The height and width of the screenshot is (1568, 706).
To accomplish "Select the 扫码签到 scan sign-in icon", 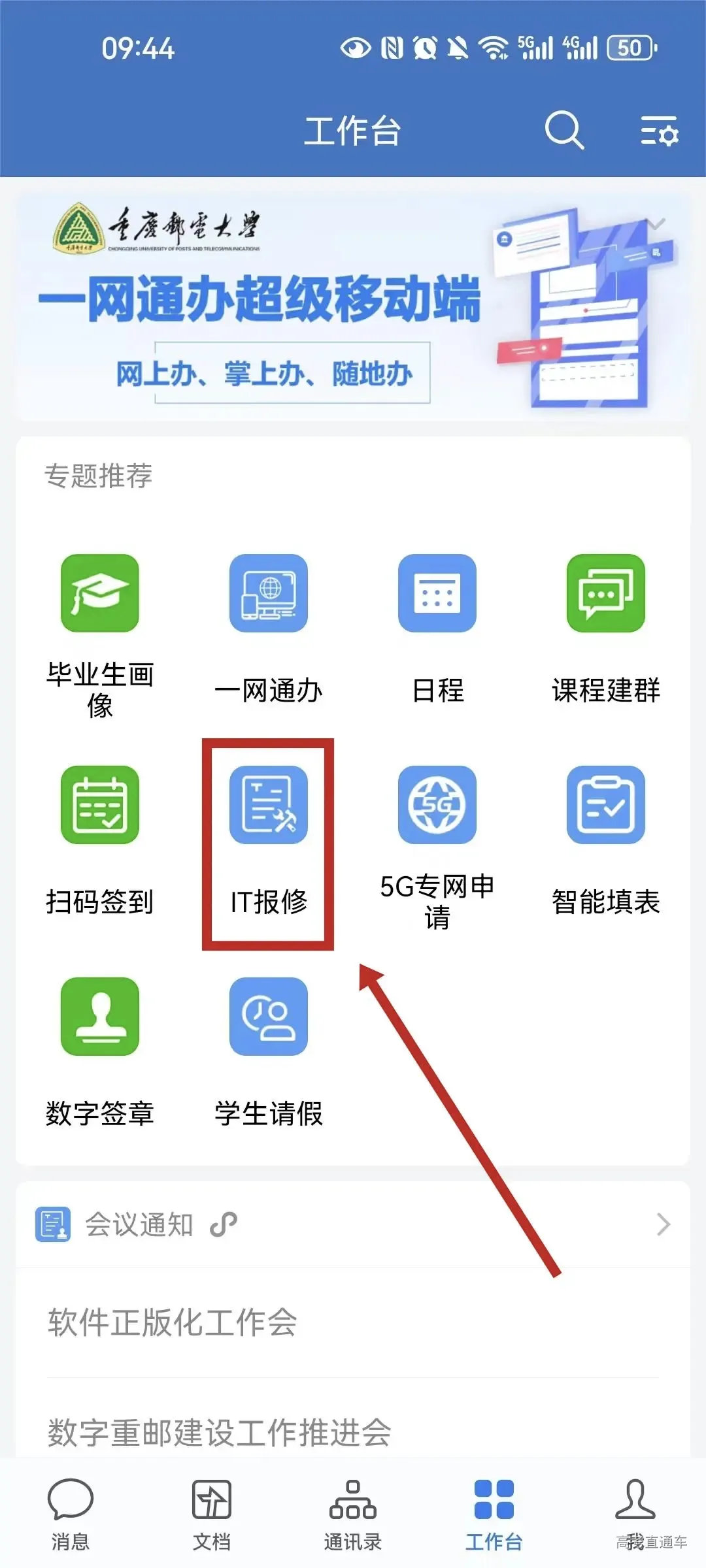I will point(99,806).
